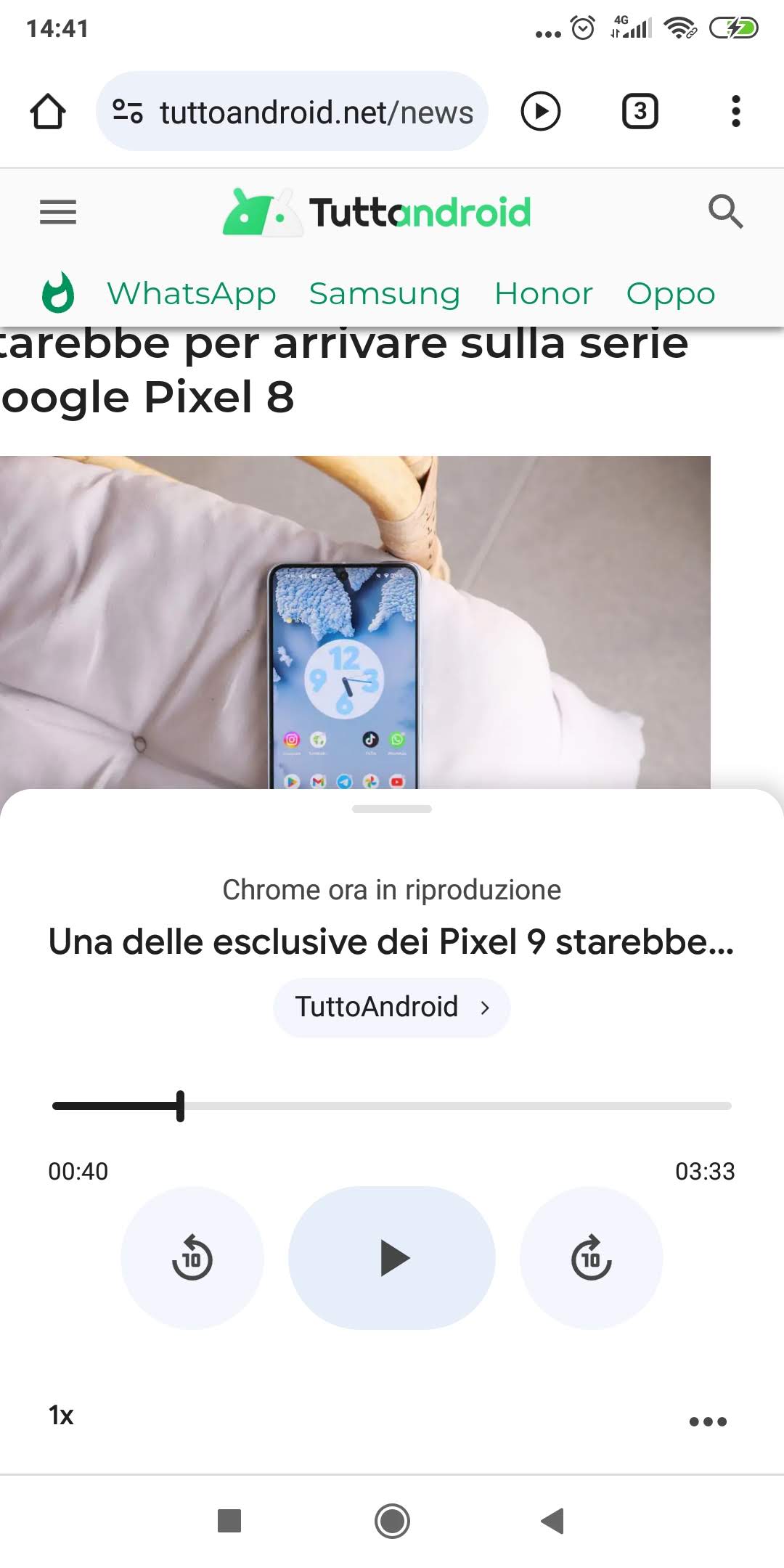Viewport: 784px width, 1568px height.
Task: Open the TuttoAndroid source chip
Action: [x=392, y=1008]
